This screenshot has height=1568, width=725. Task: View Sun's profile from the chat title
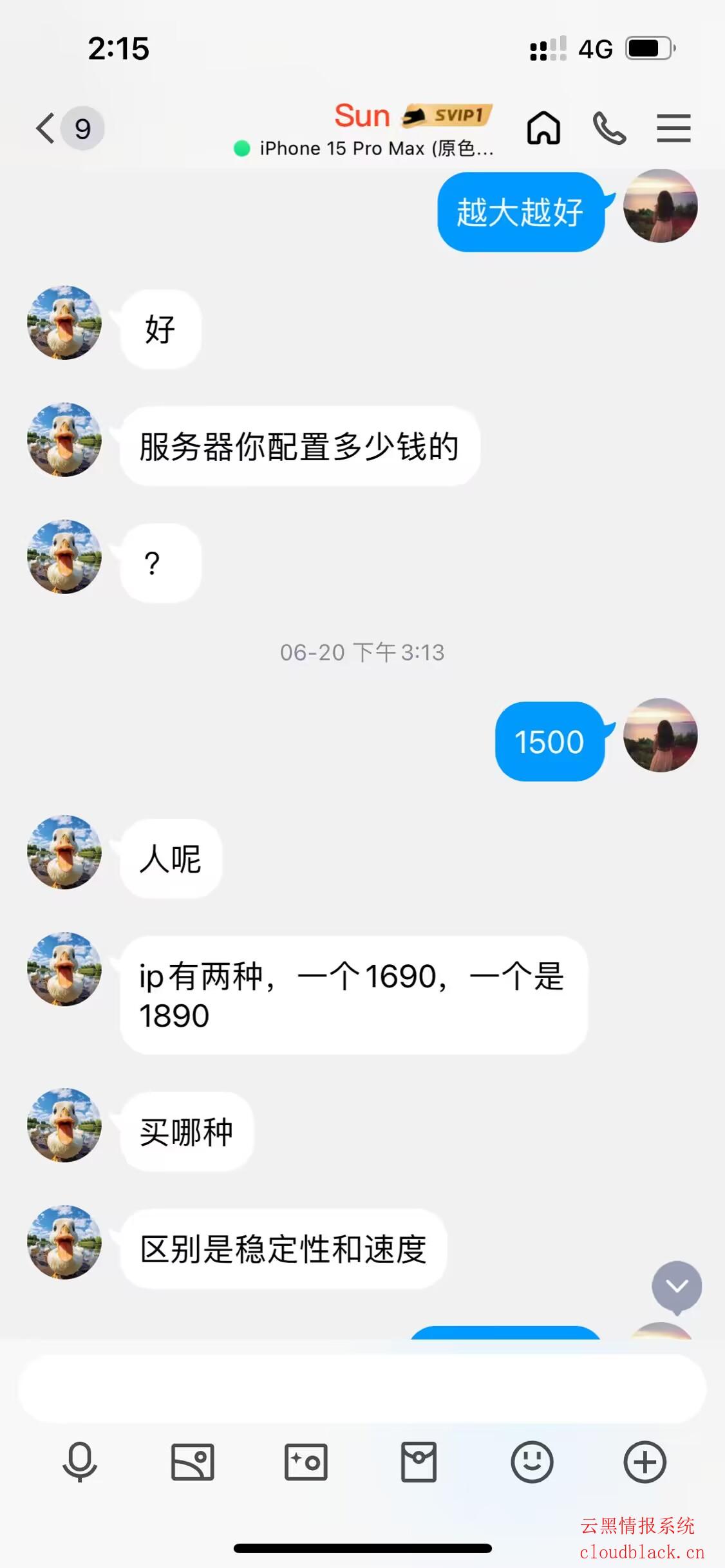(362, 117)
